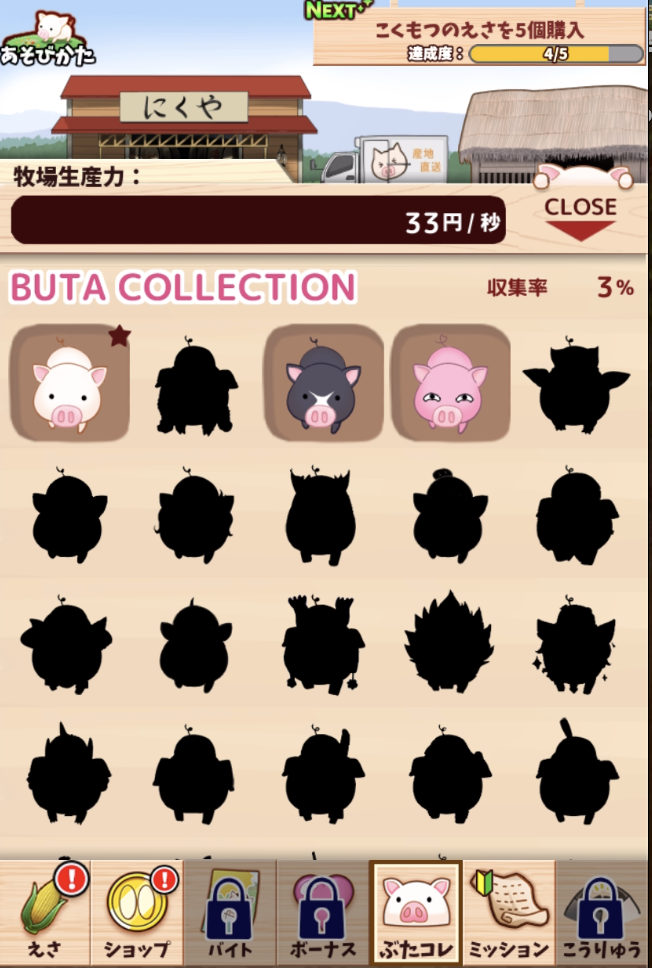Open the ぶたコレ collection tab
652x968 pixels.
click(x=416, y=912)
